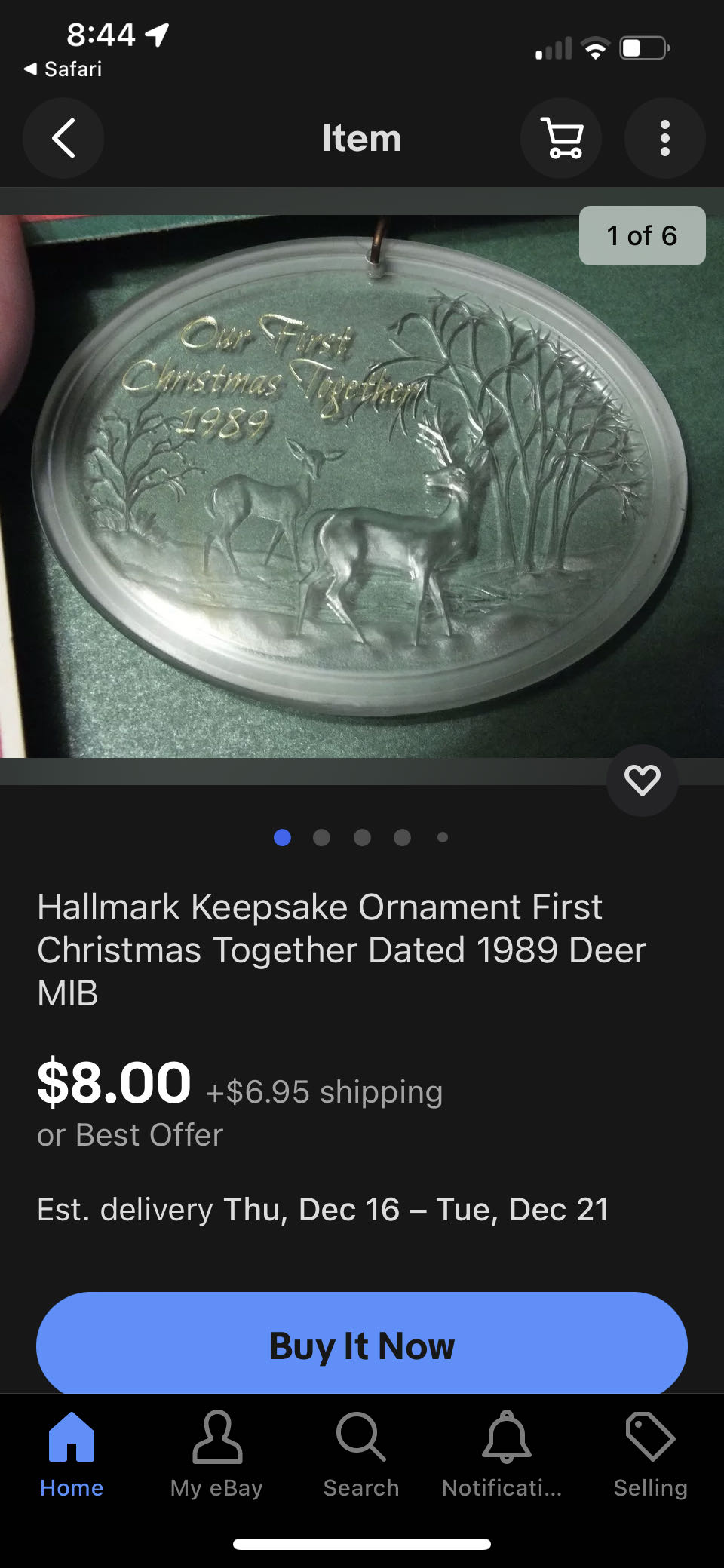This screenshot has height=1568, width=724.
Task: Switch to the Home tab
Action: click(x=72, y=1454)
